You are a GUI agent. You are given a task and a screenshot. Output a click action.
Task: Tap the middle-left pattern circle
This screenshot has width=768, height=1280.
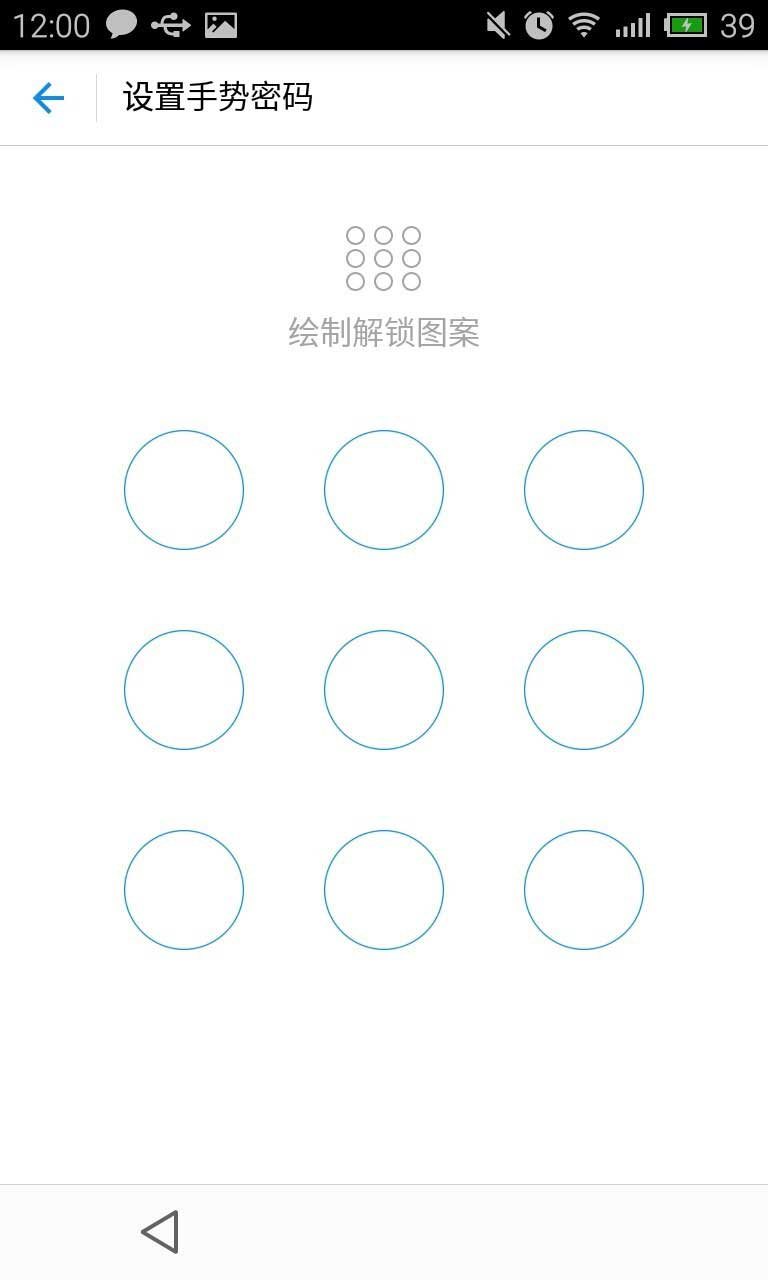pos(184,690)
